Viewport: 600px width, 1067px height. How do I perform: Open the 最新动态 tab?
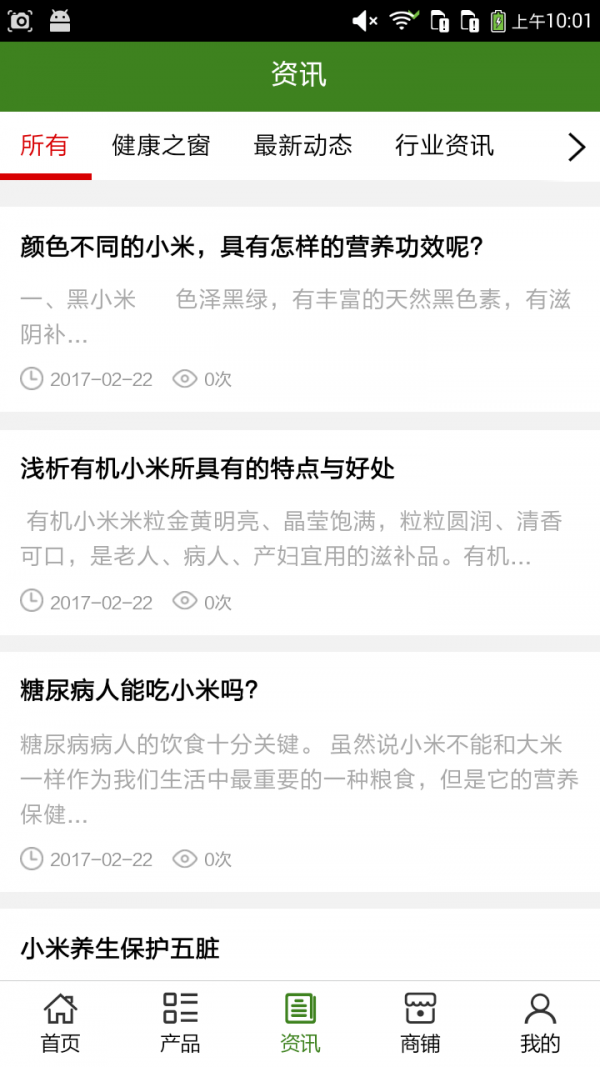(x=303, y=146)
